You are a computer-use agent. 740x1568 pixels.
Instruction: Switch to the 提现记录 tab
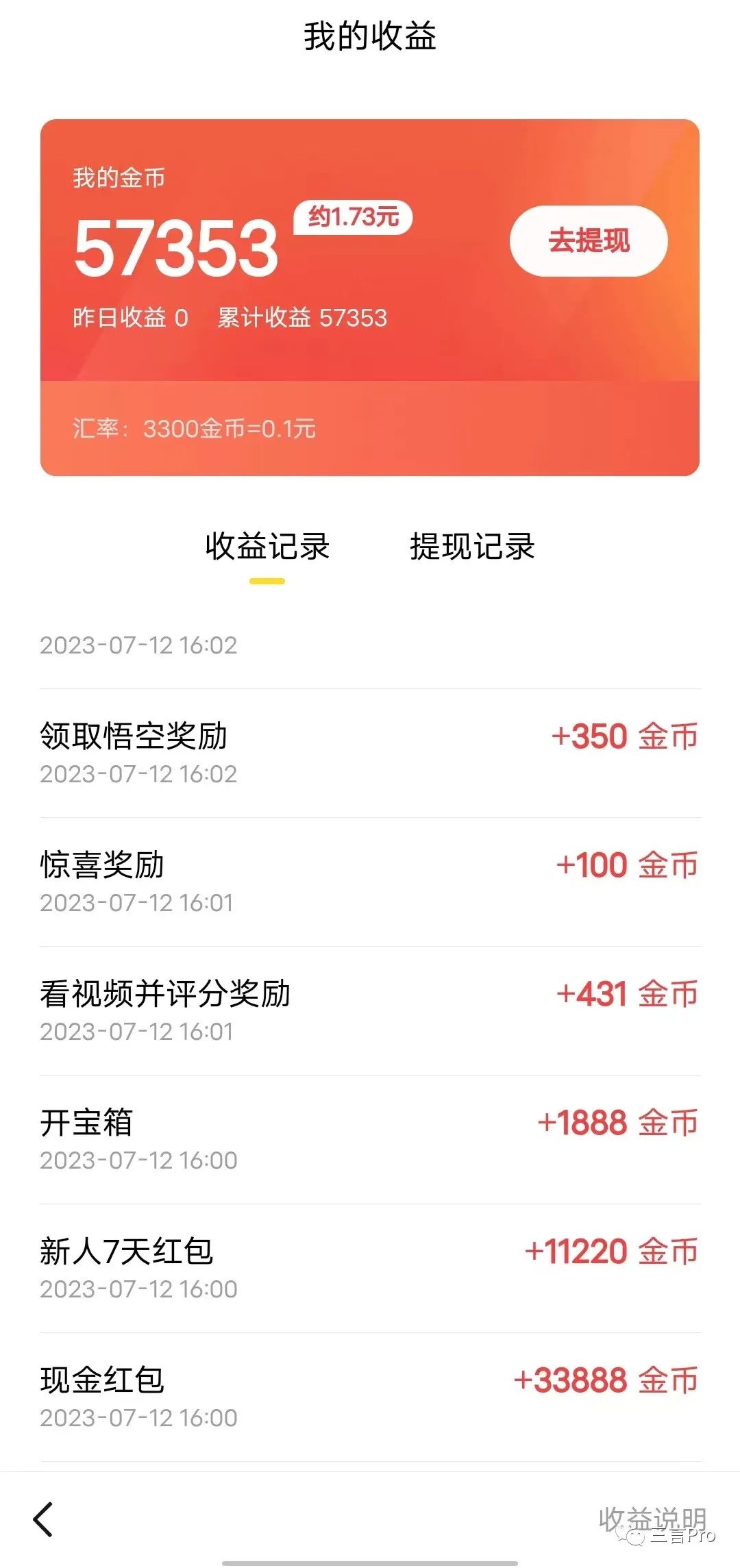(472, 547)
